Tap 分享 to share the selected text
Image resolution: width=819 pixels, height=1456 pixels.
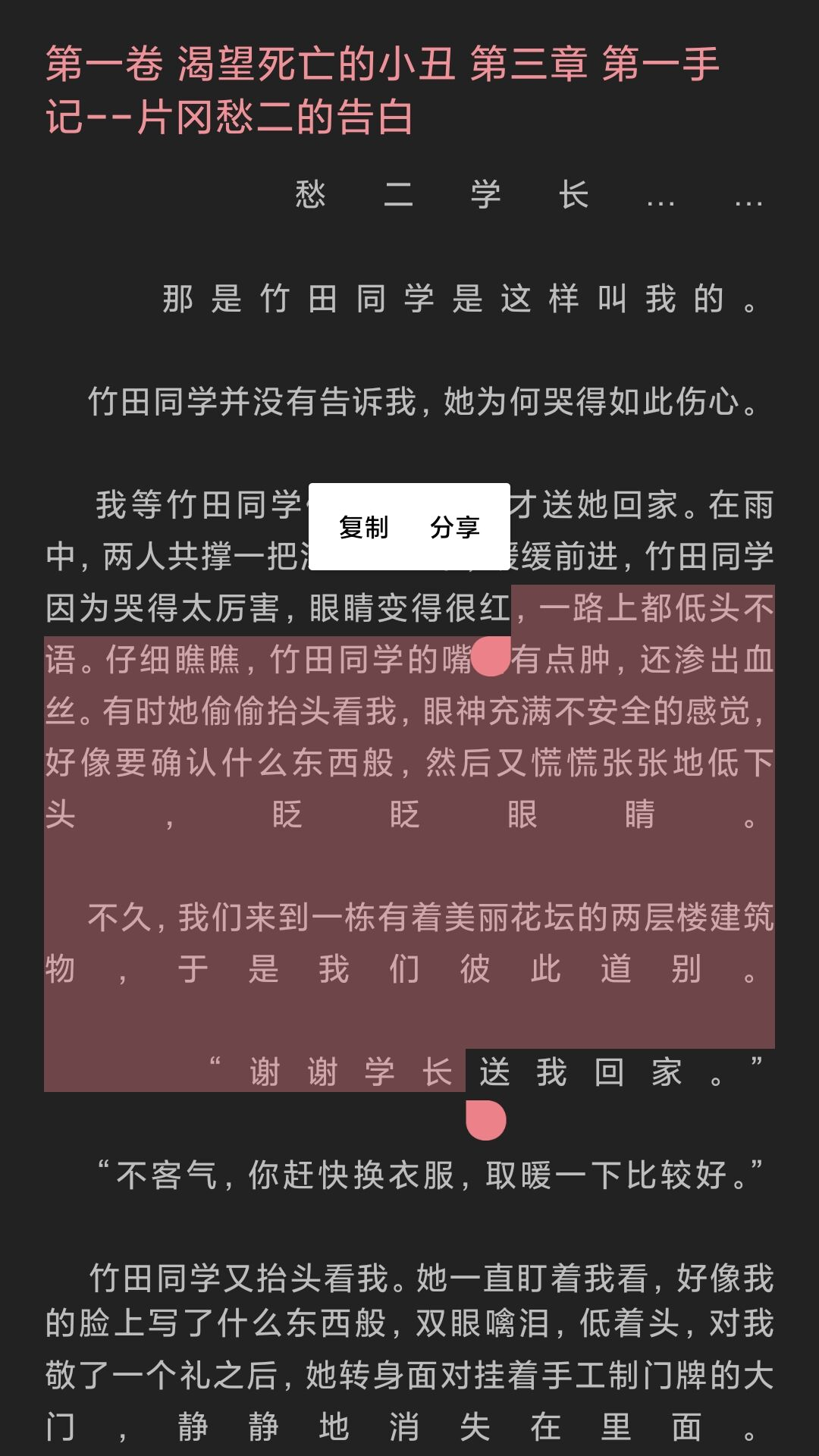[x=454, y=527]
